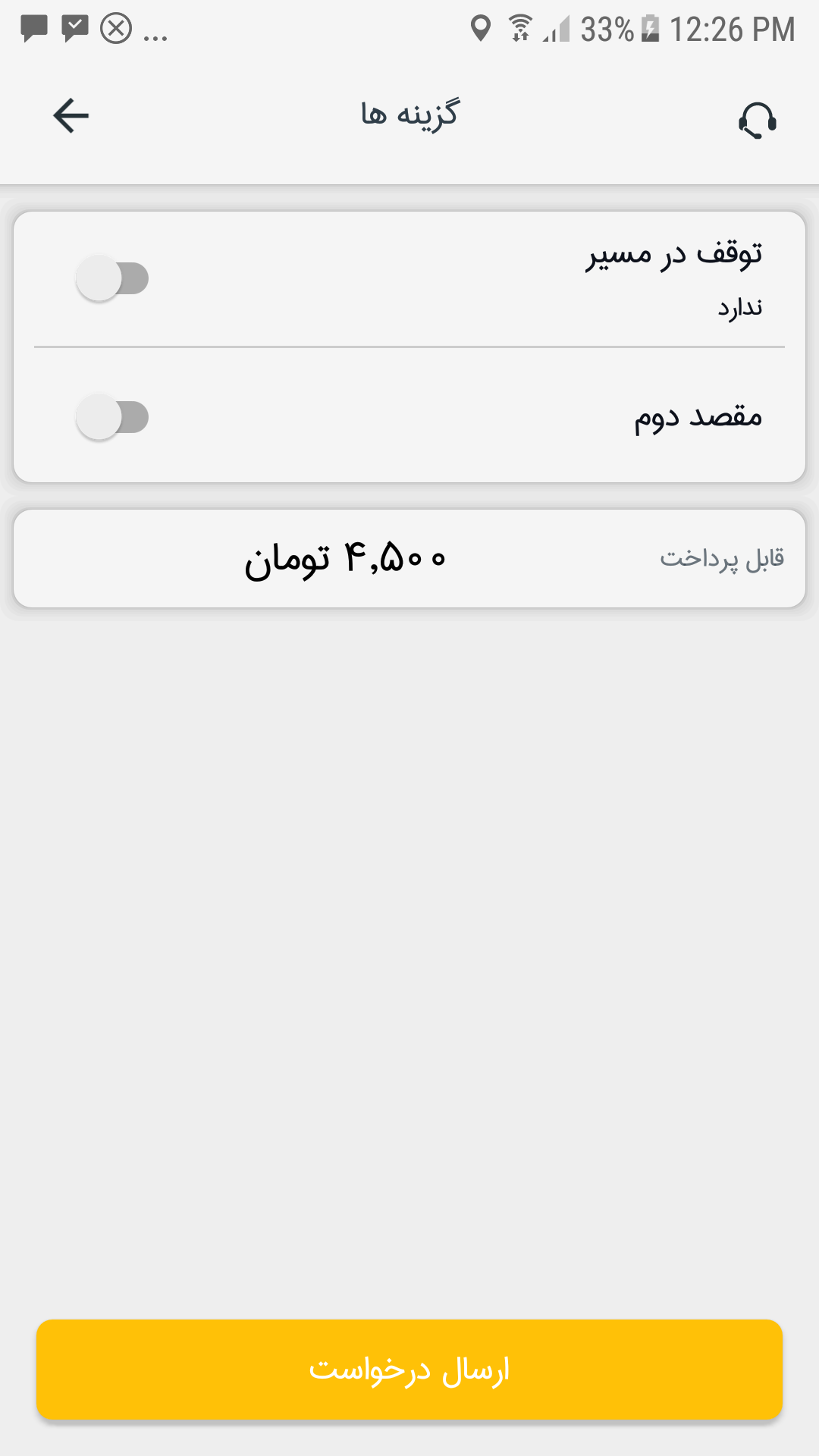This screenshot has height=1456, width=819.
Task: Tap the ارسال درخواست button
Action: (x=409, y=1370)
